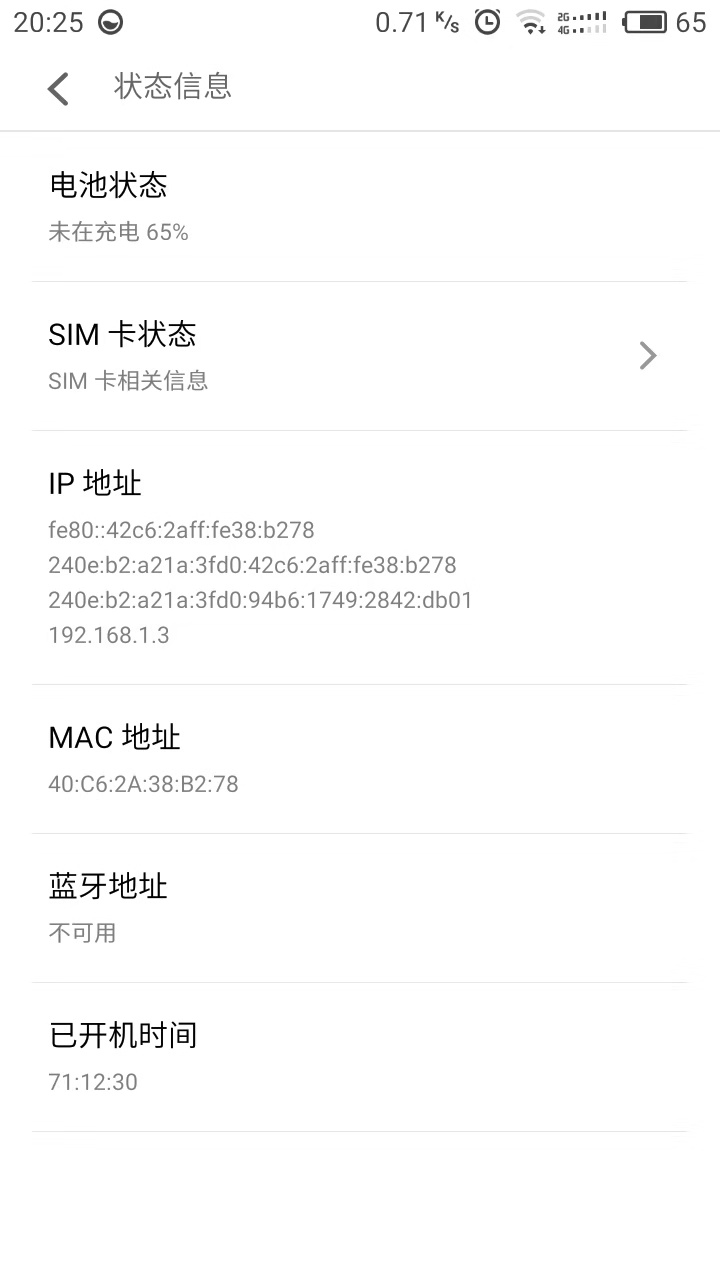Screen dimensions: 720x1280
Task: Tap the Wi-Fi signal icon
Action: pos(531,22)
